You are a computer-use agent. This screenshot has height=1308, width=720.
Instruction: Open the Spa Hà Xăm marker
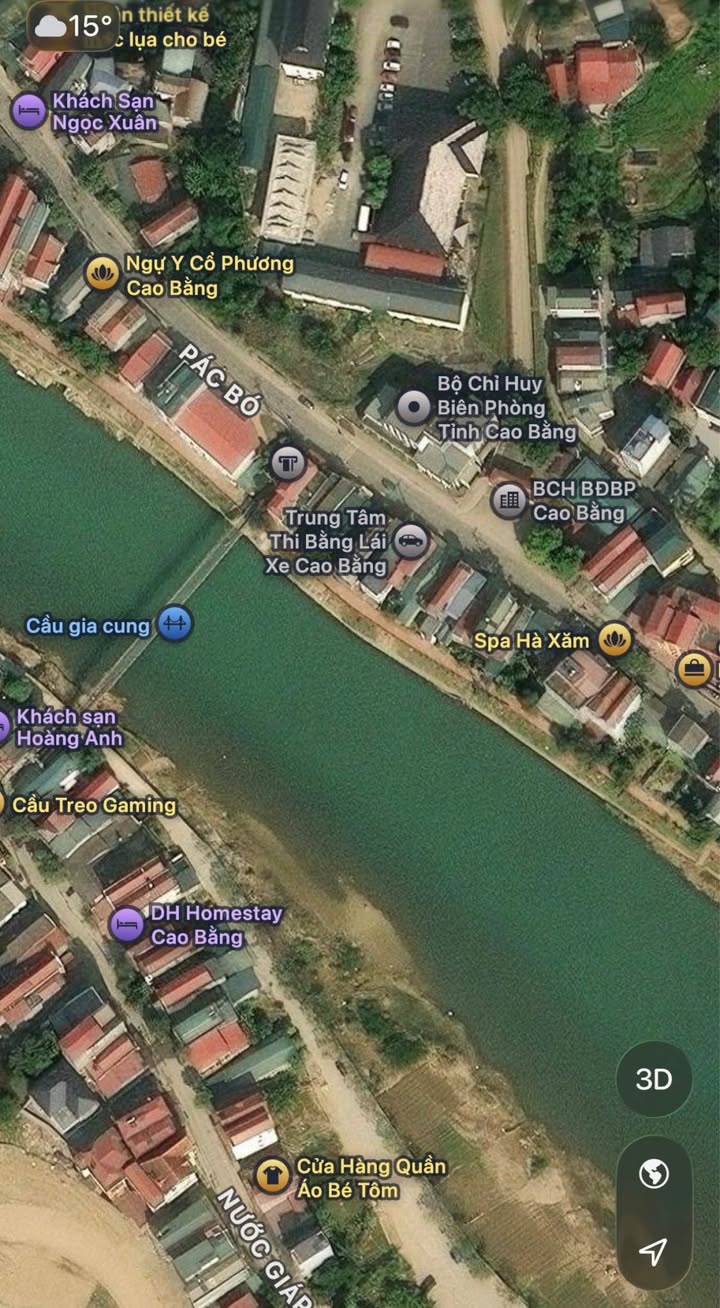[x=615, y=639]
